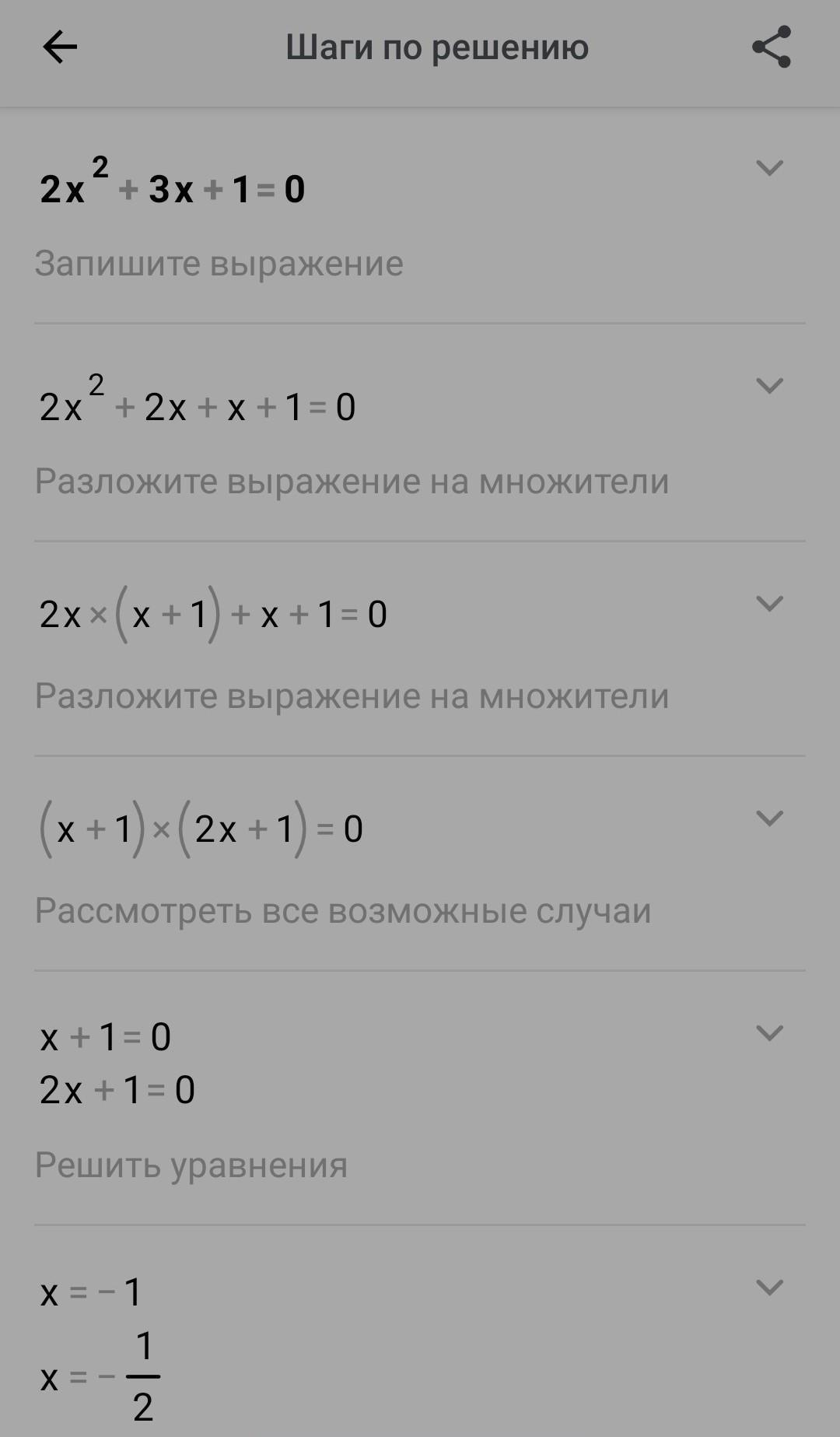Expand the 2x×(x+1)+x+1=0 step
Viewport: 840px width, 1437px height.
tap(769, 604)
